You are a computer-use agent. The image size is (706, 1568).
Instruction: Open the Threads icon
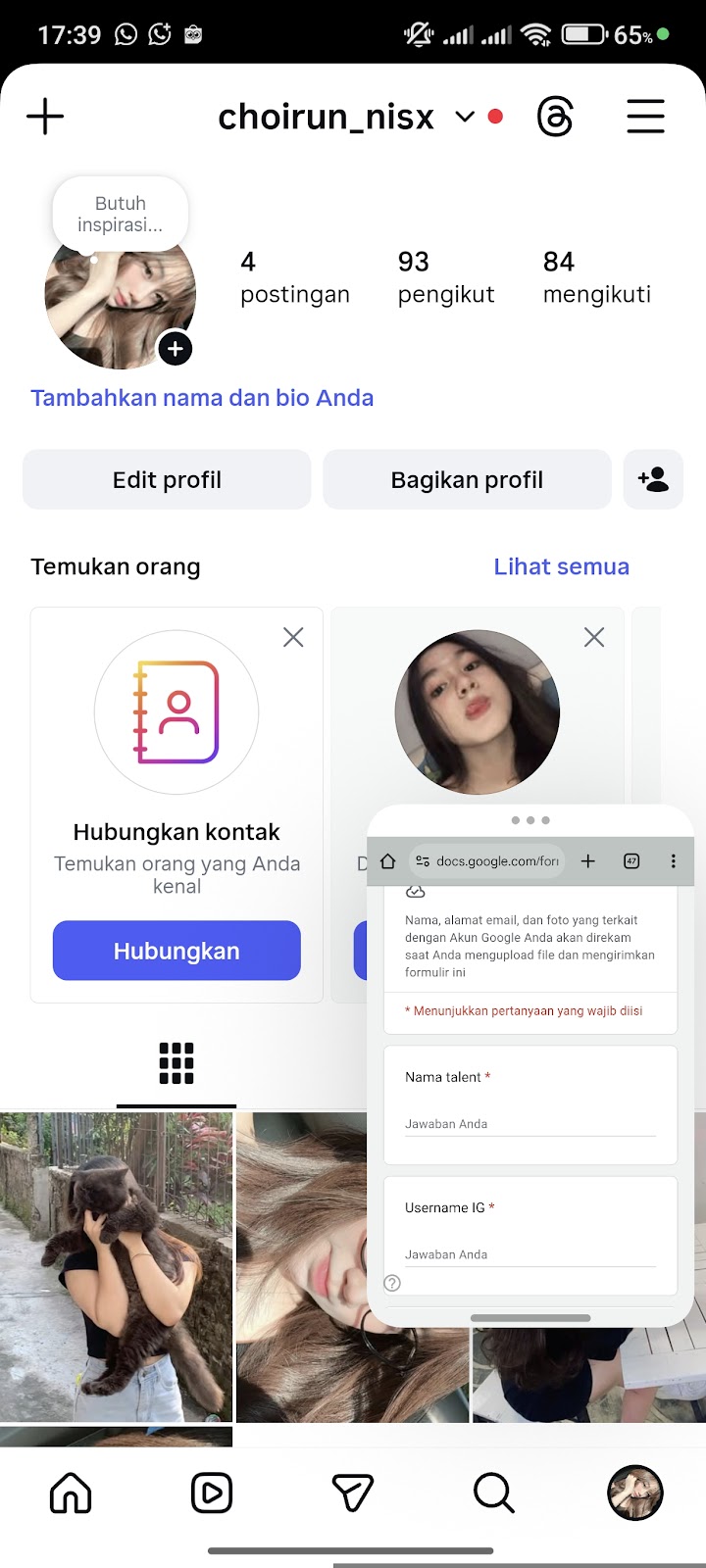(x=555, y=118)
